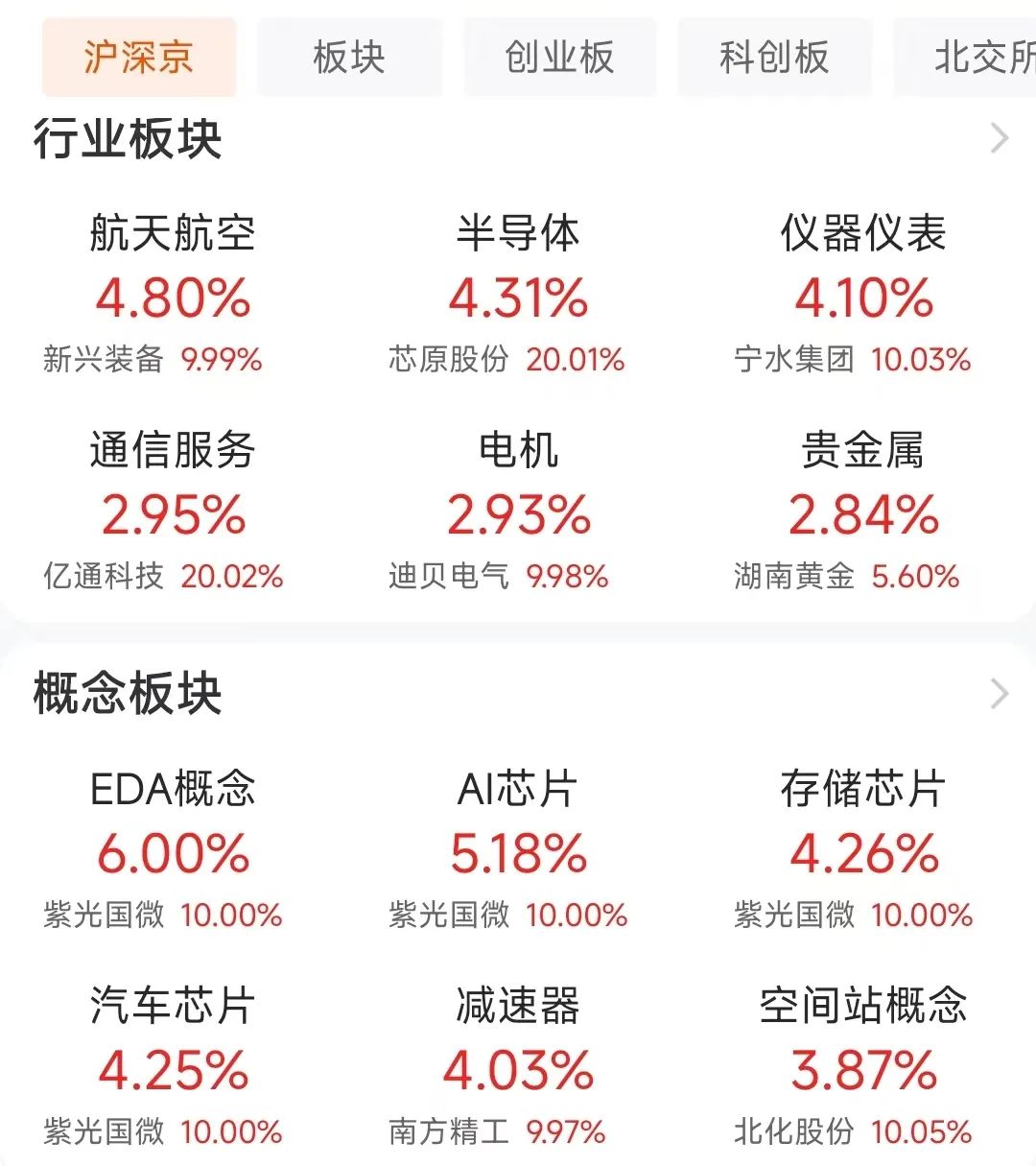
Task: Tap the AI芯片 concept card
Action: [518, 851]
